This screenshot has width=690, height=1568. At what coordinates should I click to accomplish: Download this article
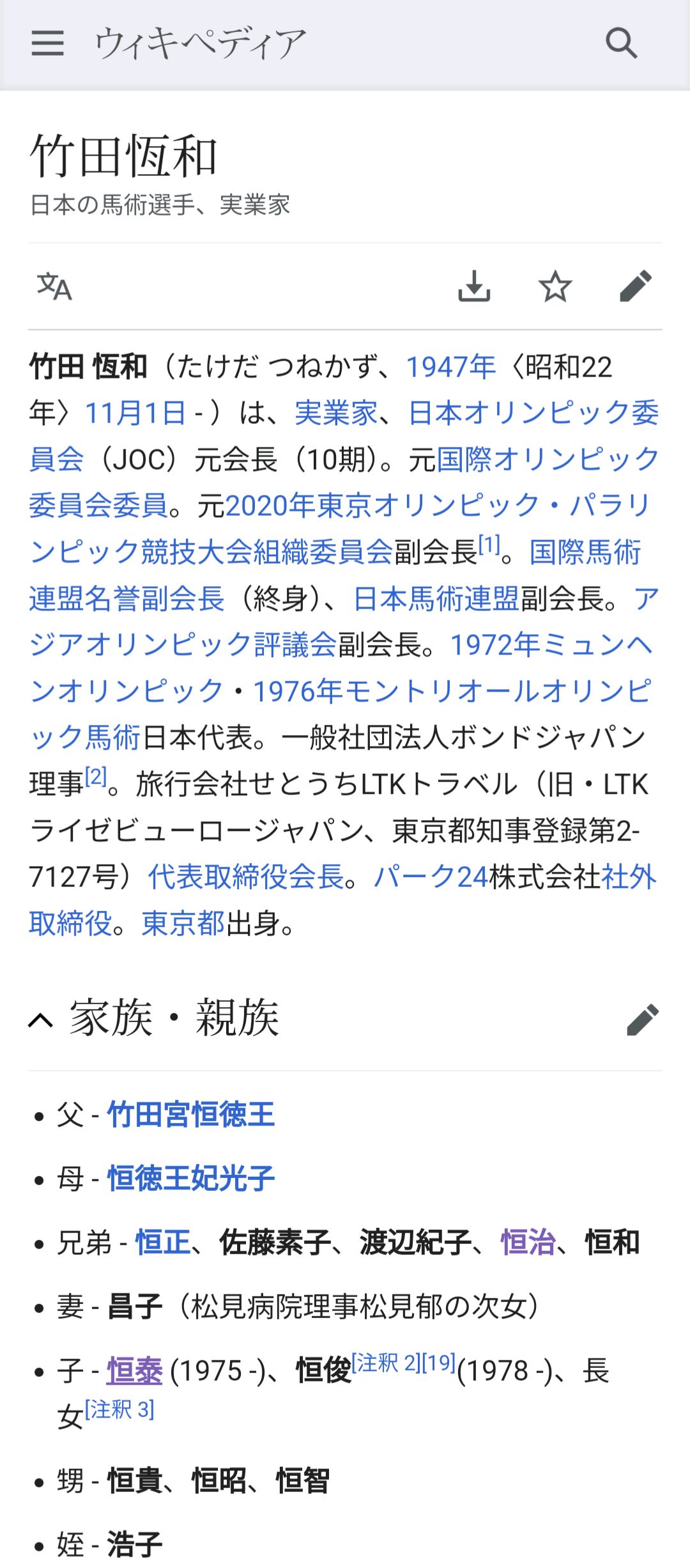(x=474, y=286)
